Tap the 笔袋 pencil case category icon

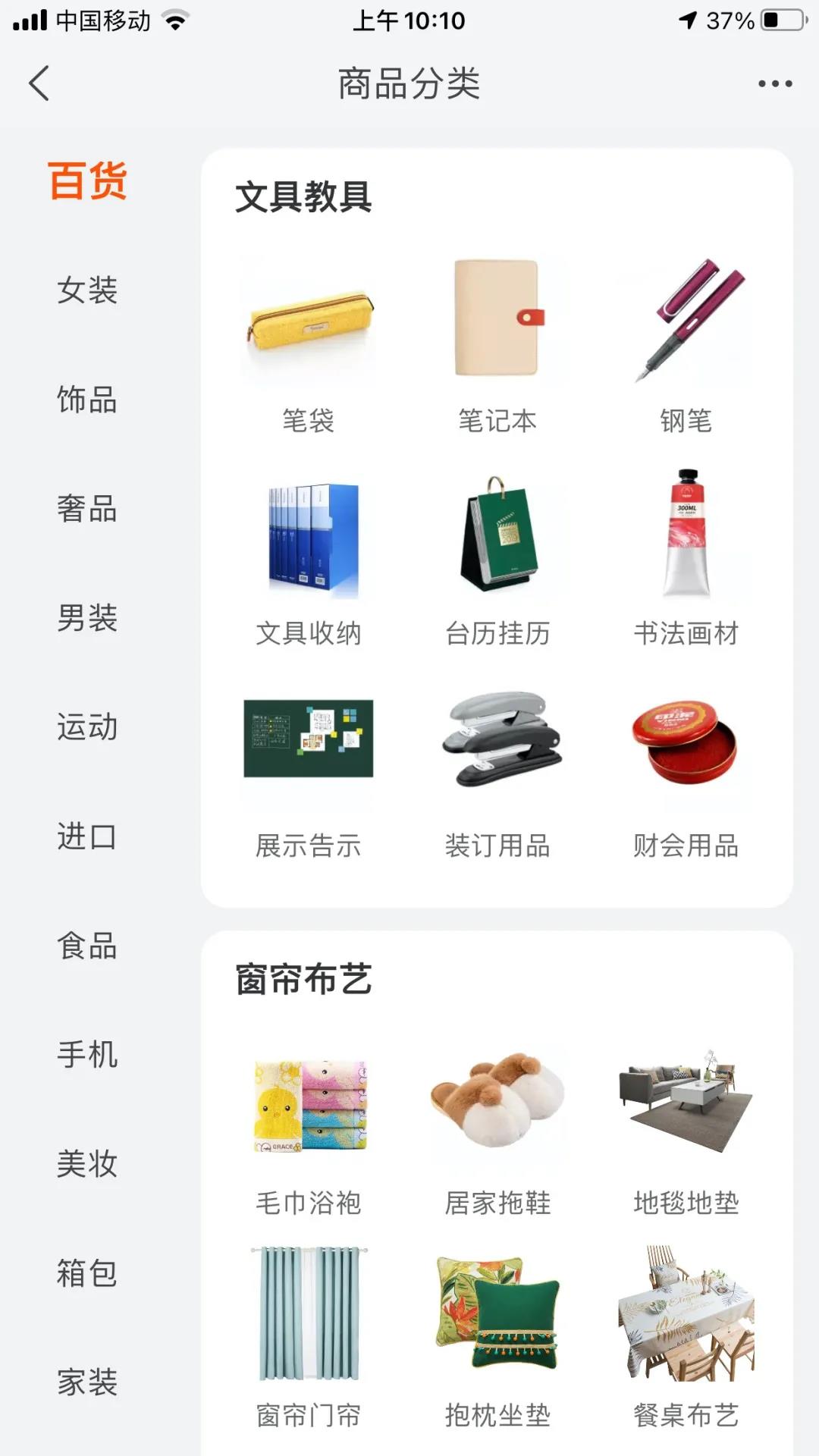coord(307,326)
